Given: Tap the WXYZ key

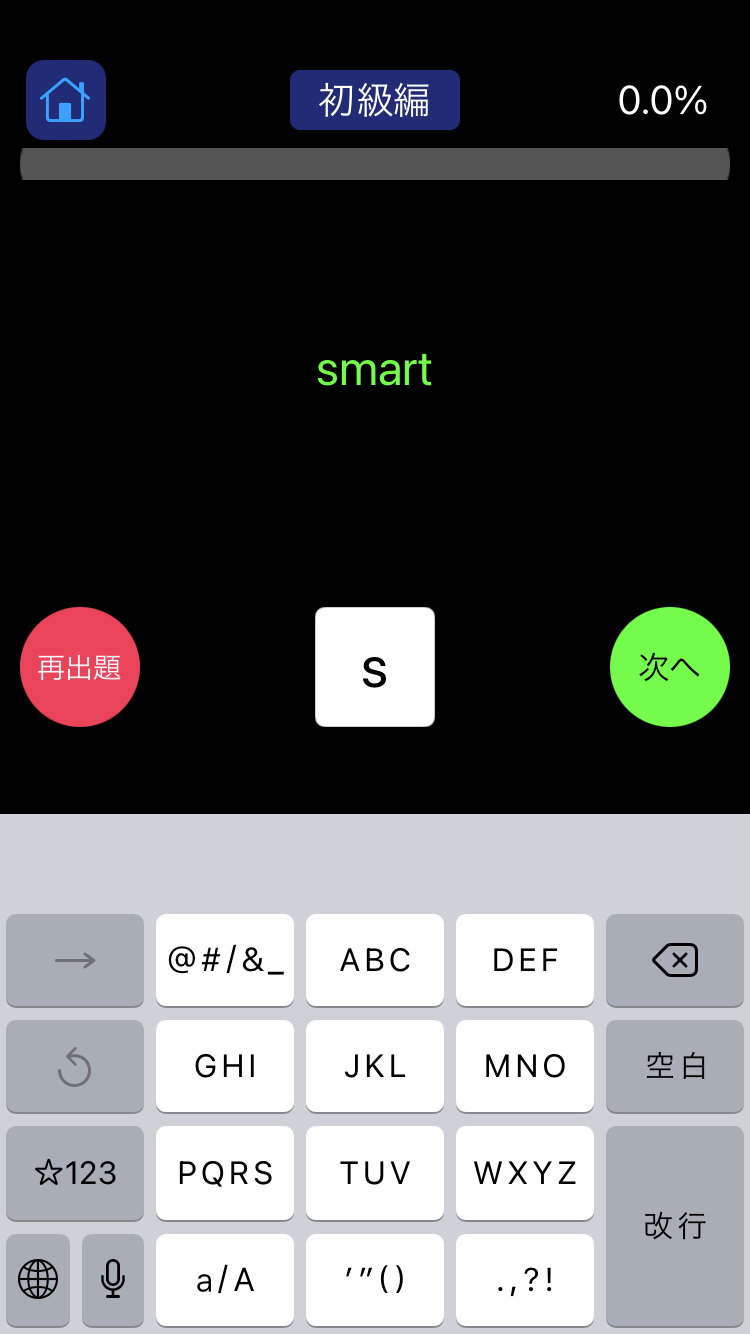Looking at the screenshot, I should coord(525,1172).
